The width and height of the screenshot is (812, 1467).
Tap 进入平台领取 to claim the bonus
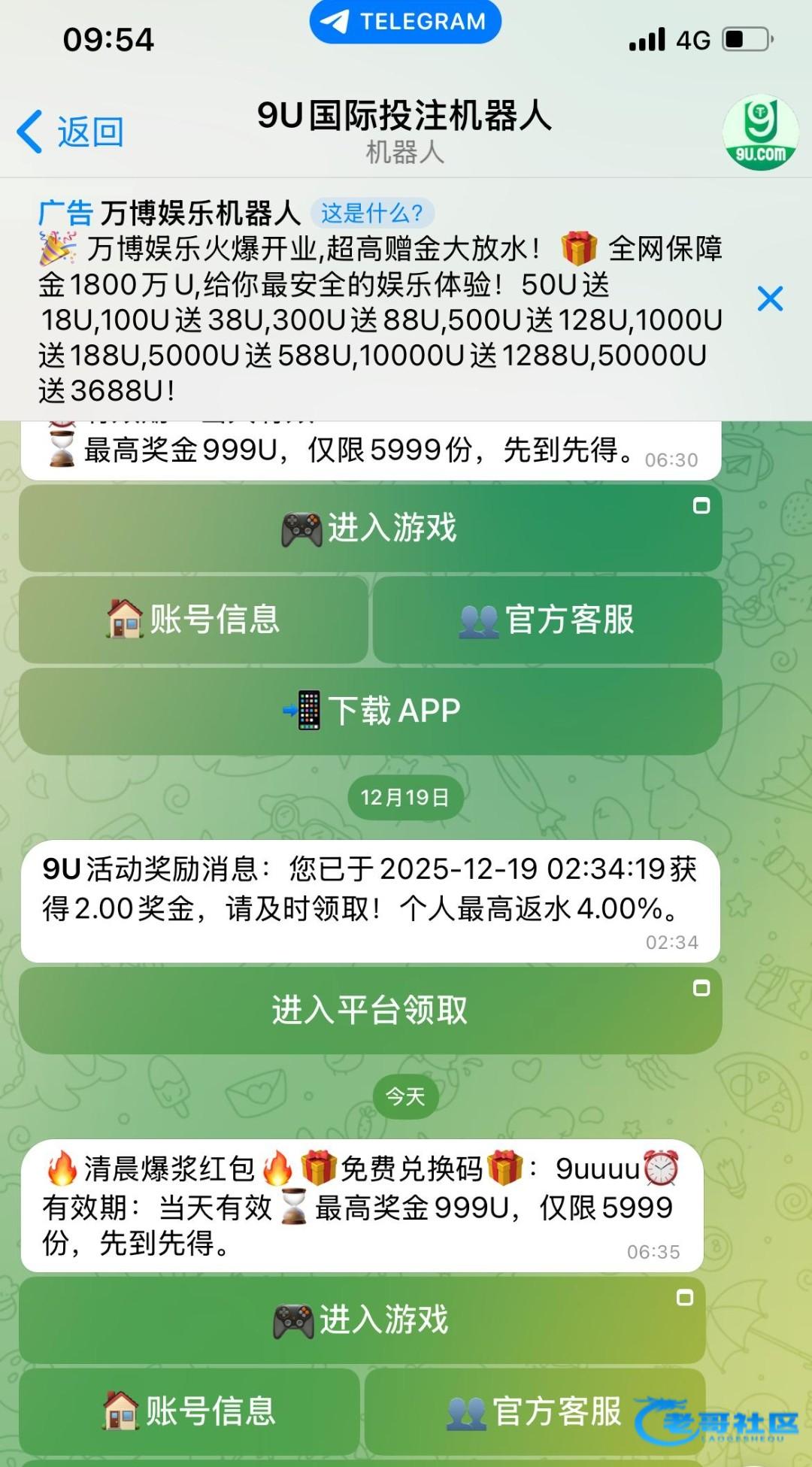(x=371, y=1010)
